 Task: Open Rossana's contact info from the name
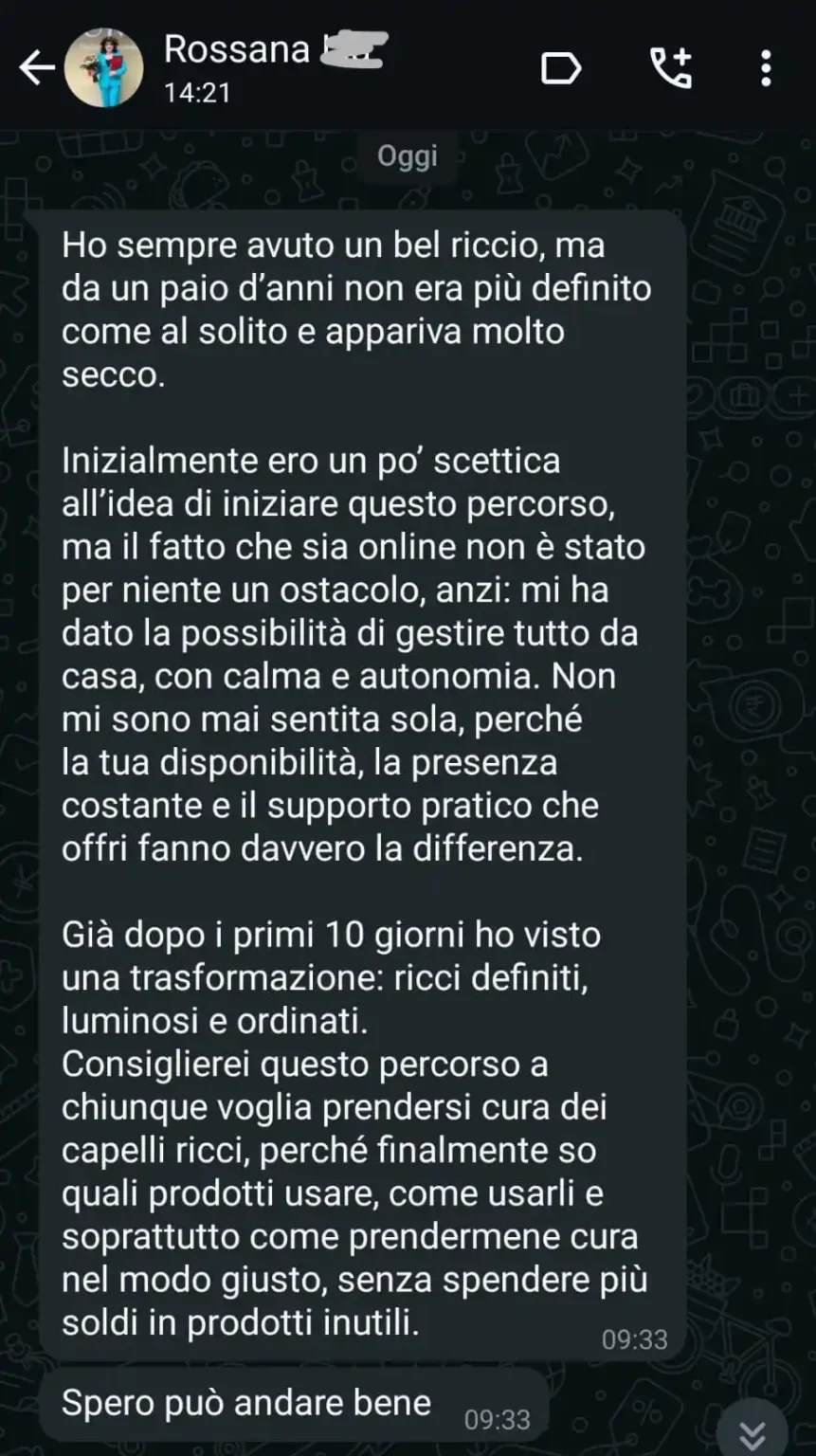pos(237,49)
